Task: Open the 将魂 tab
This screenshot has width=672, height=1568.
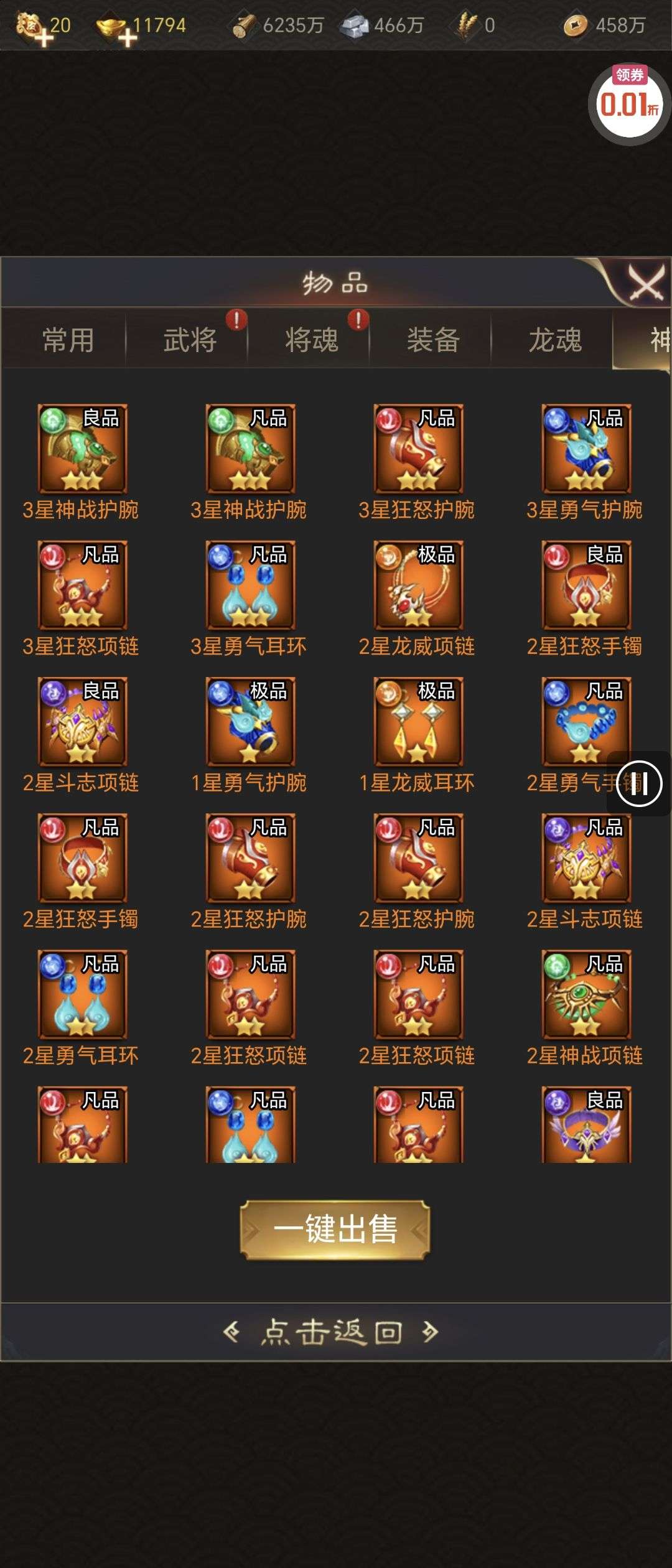Action: tap(311, 340)
